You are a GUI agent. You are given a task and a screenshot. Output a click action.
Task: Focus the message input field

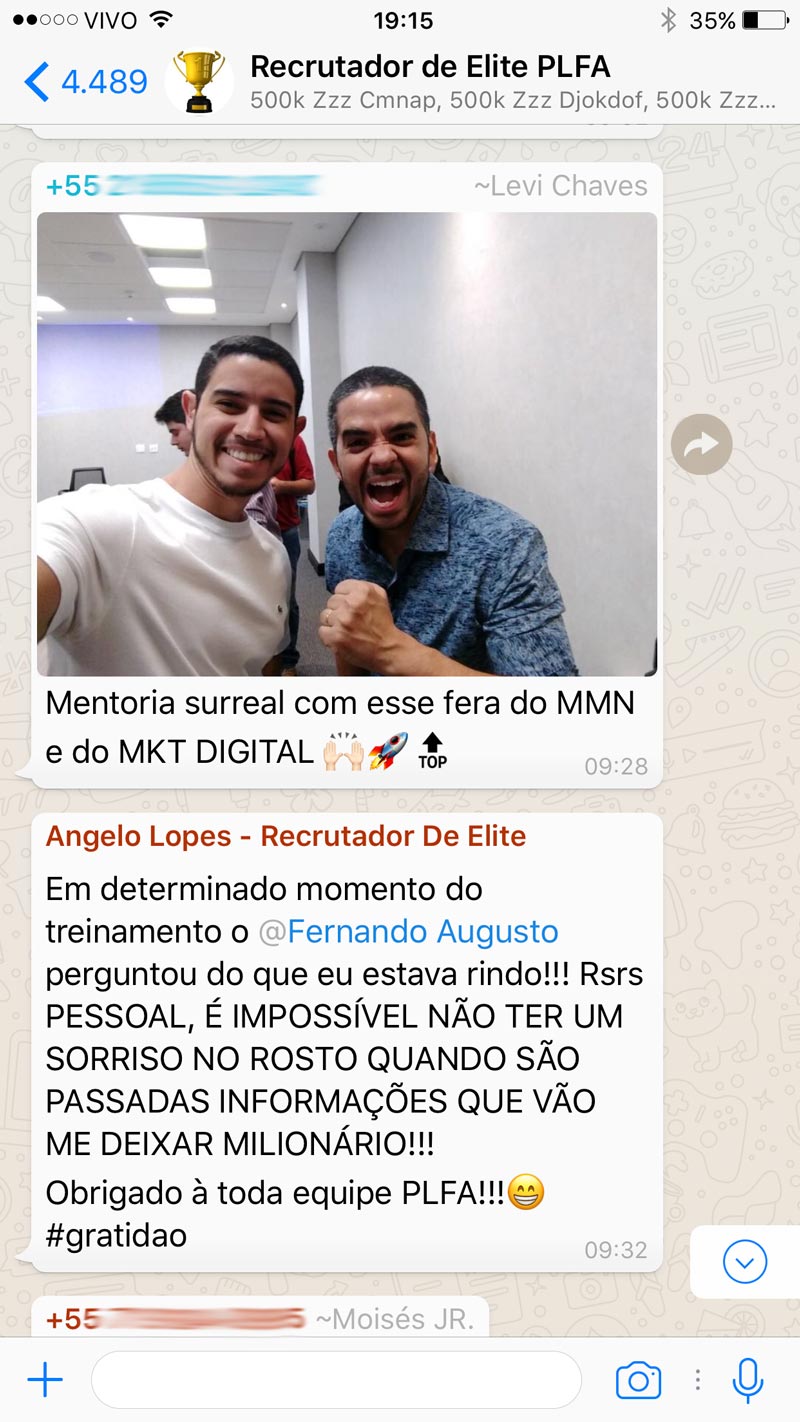click(336, 1380)
